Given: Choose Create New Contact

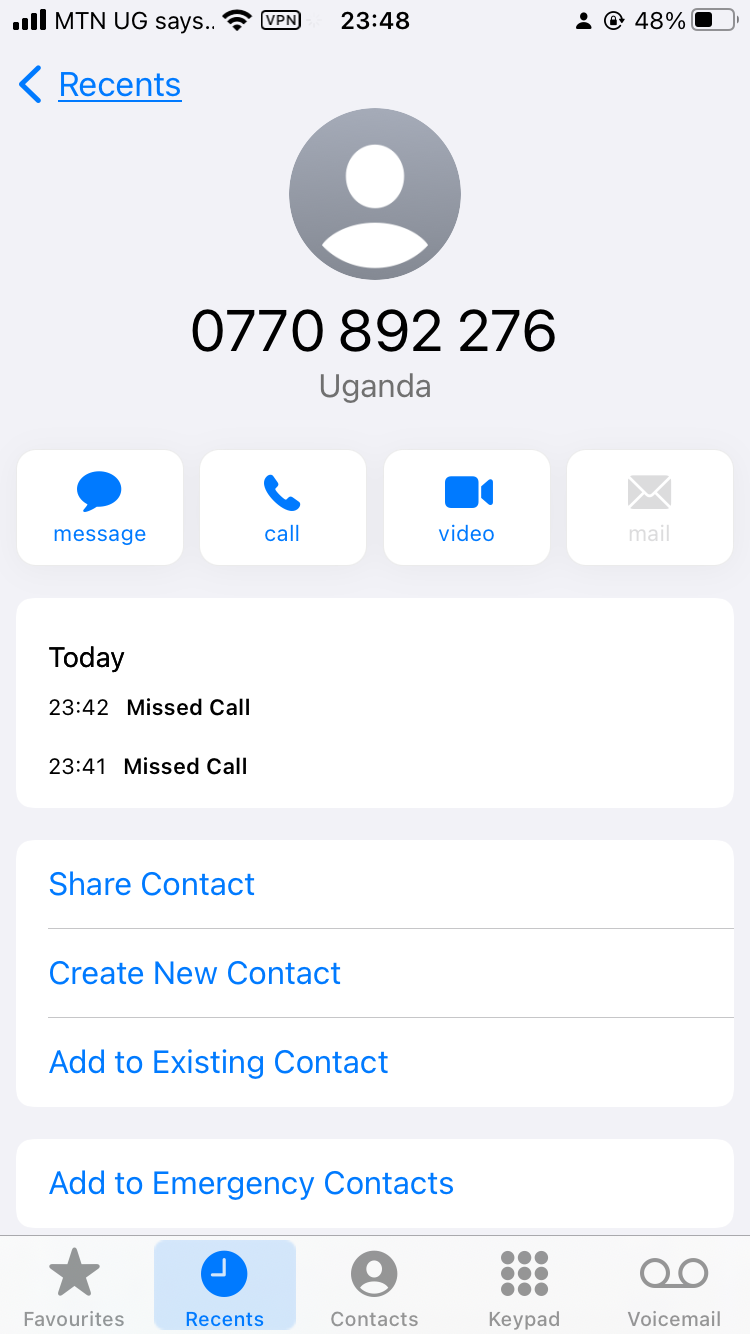Looking at the screenshot, I should pyautogui.click(x=375, y=973).
